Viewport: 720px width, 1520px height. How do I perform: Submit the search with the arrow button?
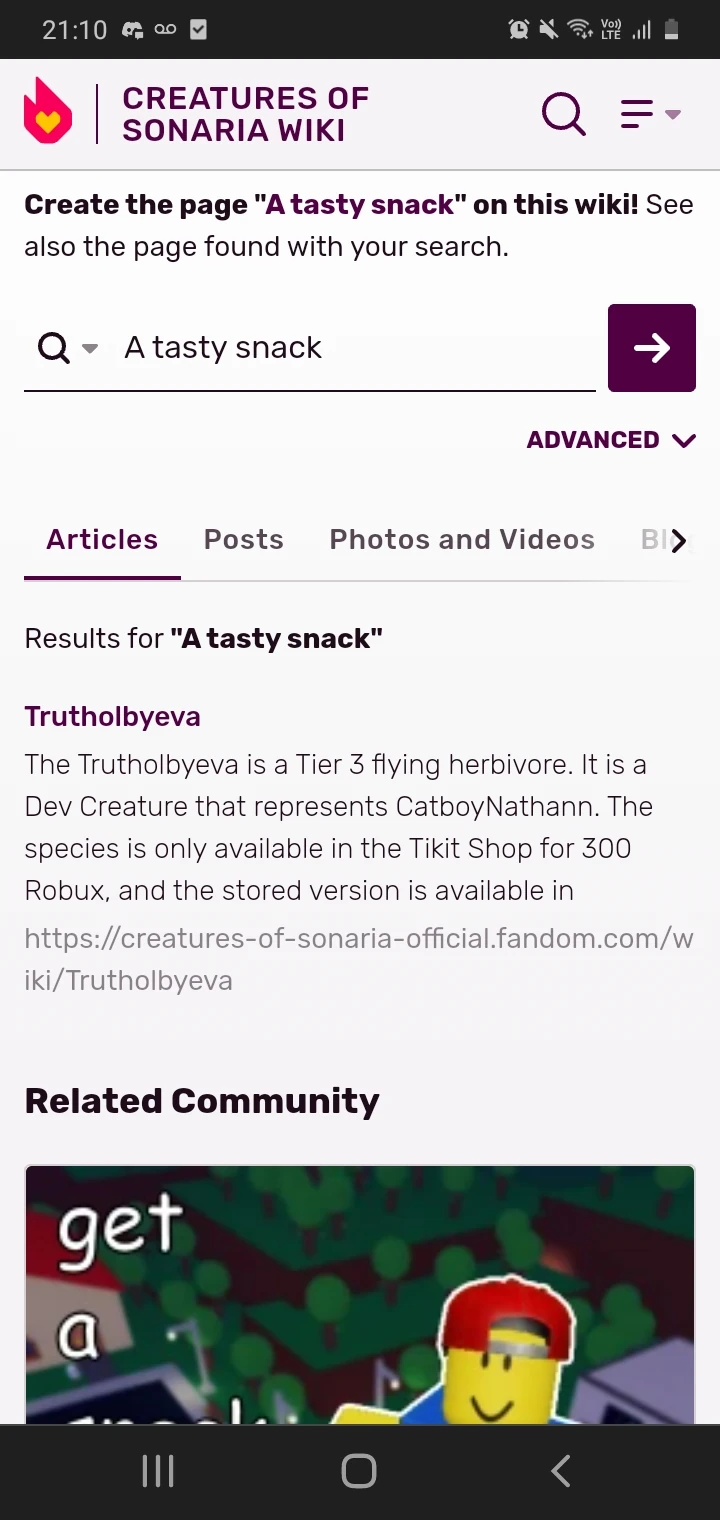tap(651, 347)
